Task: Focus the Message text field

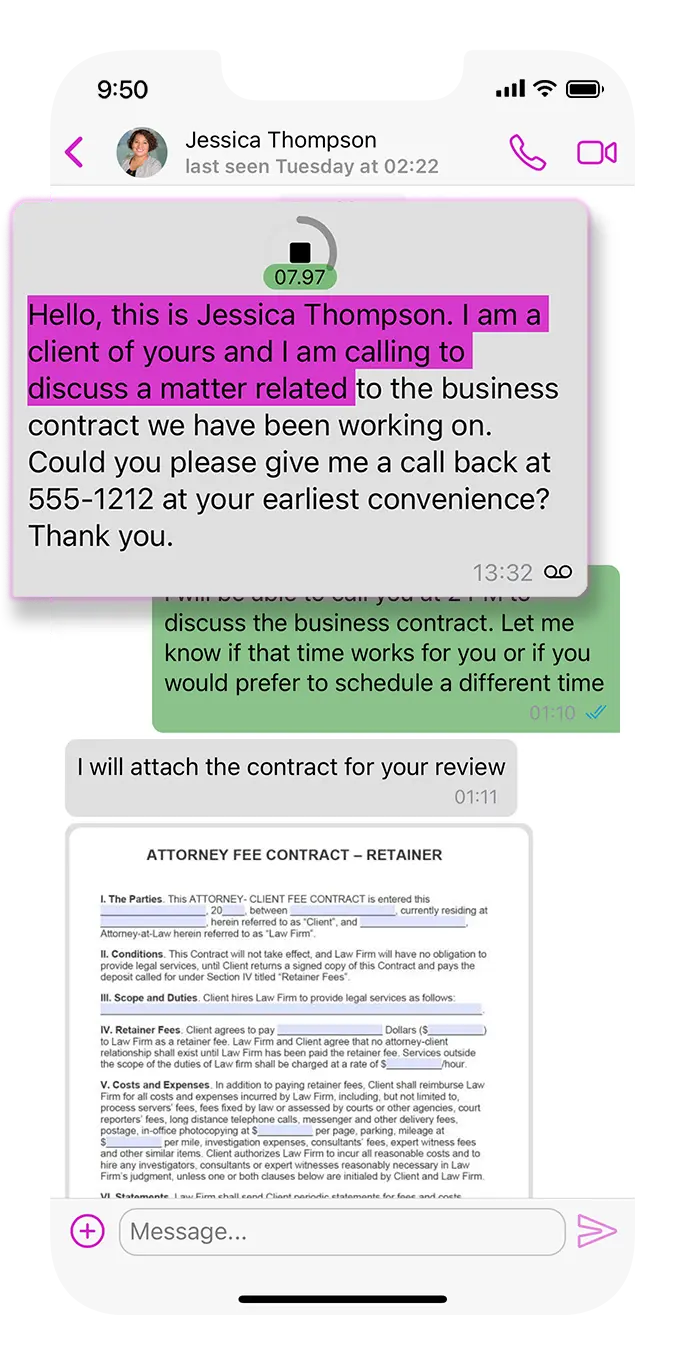Action: [341, 1231]
